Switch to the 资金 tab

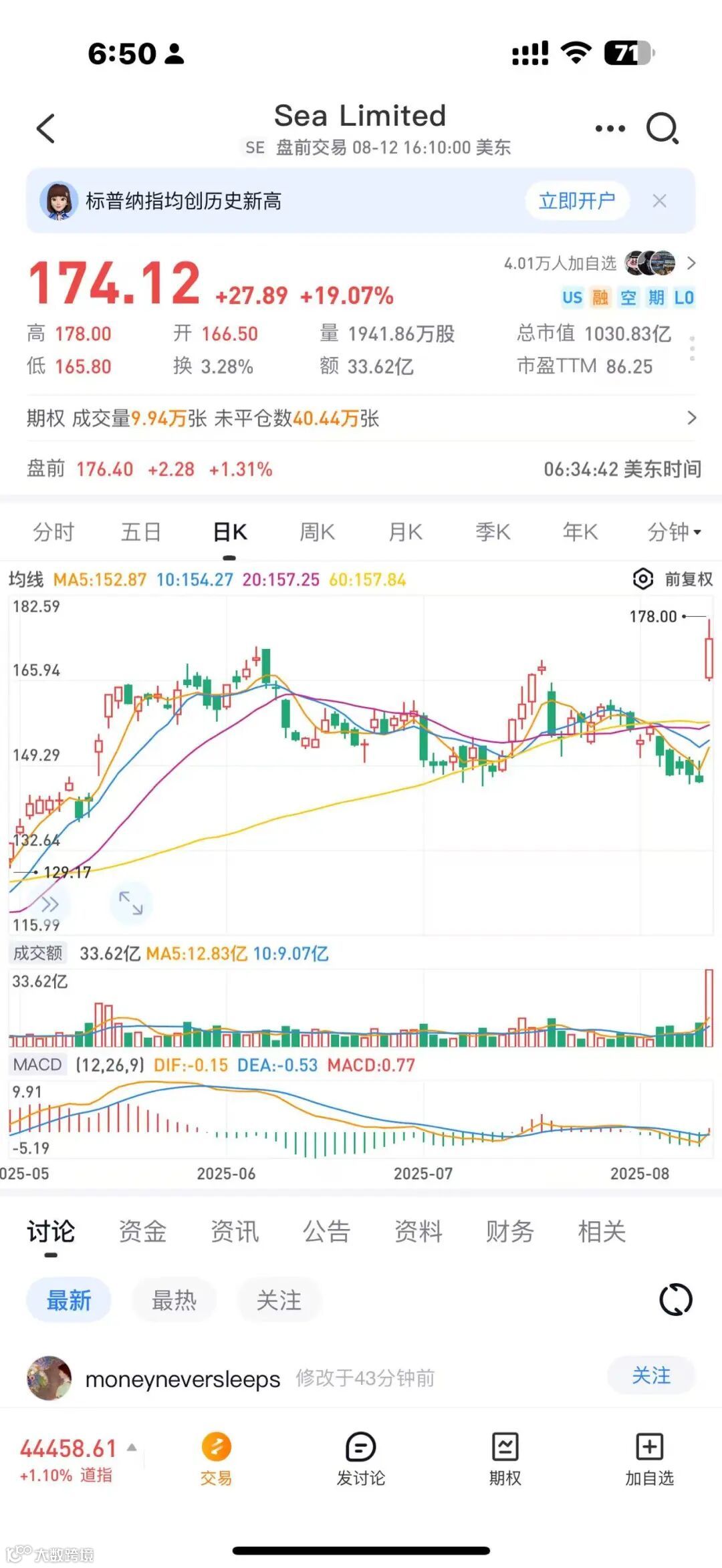click(142, 1230)
